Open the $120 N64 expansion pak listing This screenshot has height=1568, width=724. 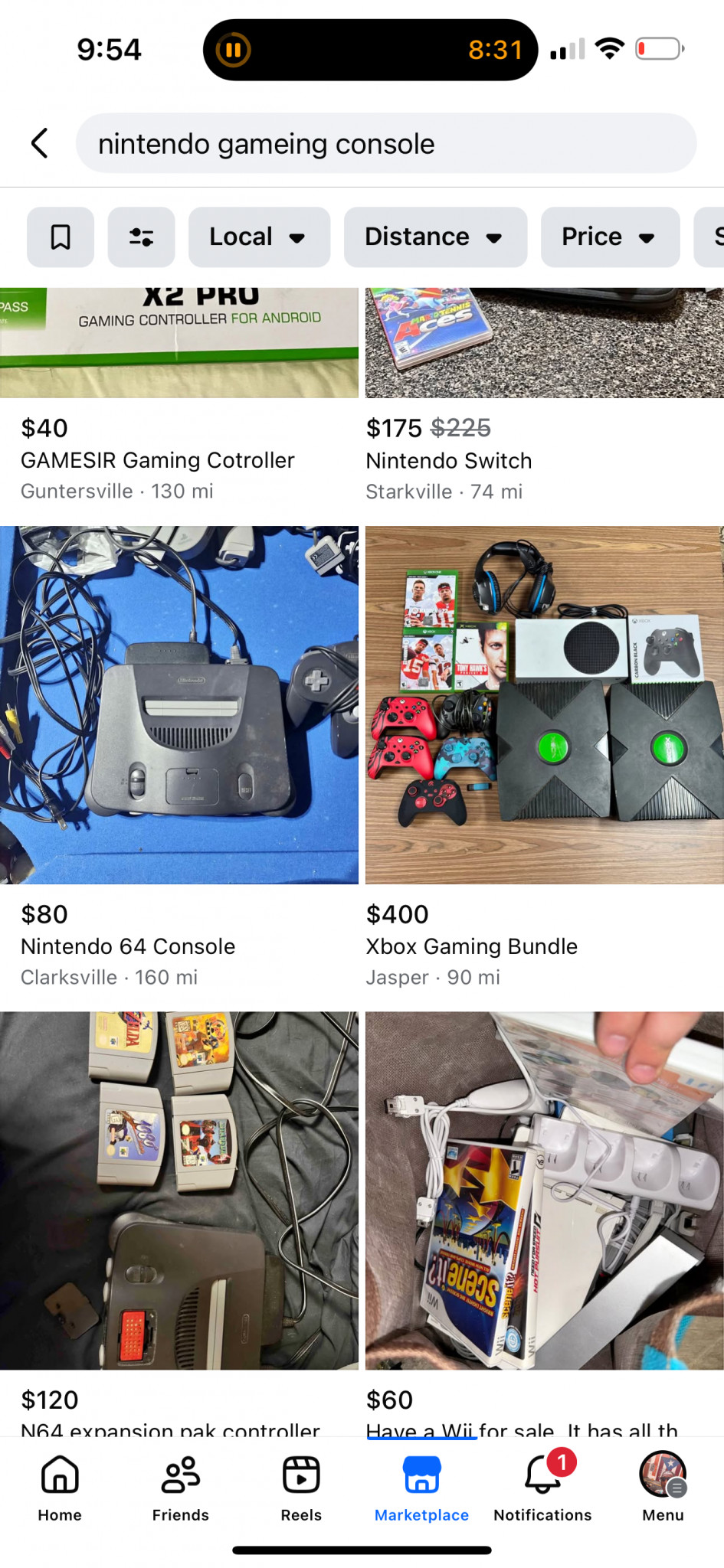coord(179,1223)
